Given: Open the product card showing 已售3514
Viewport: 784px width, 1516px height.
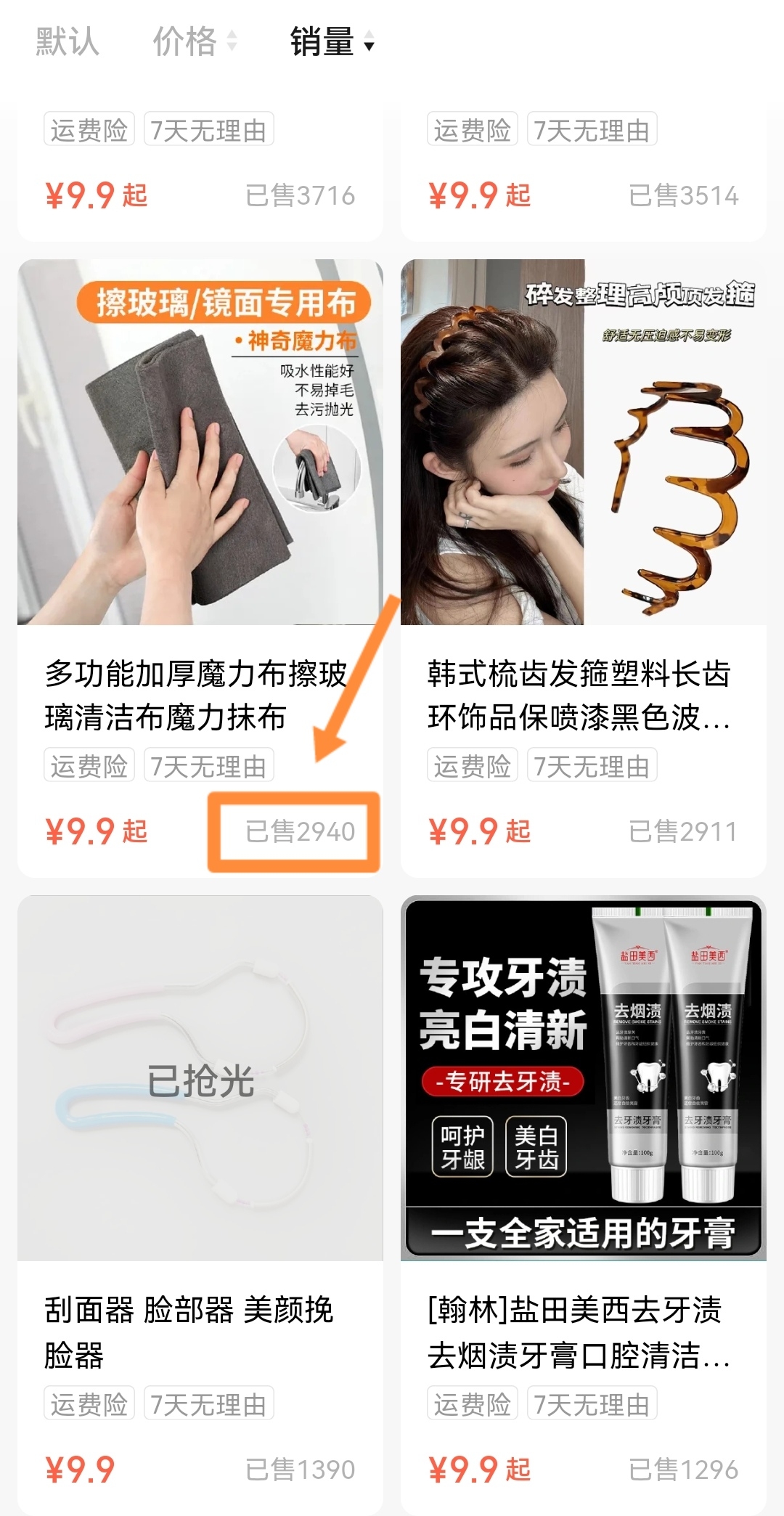Looking at the screenshot, I should [583, 174].
